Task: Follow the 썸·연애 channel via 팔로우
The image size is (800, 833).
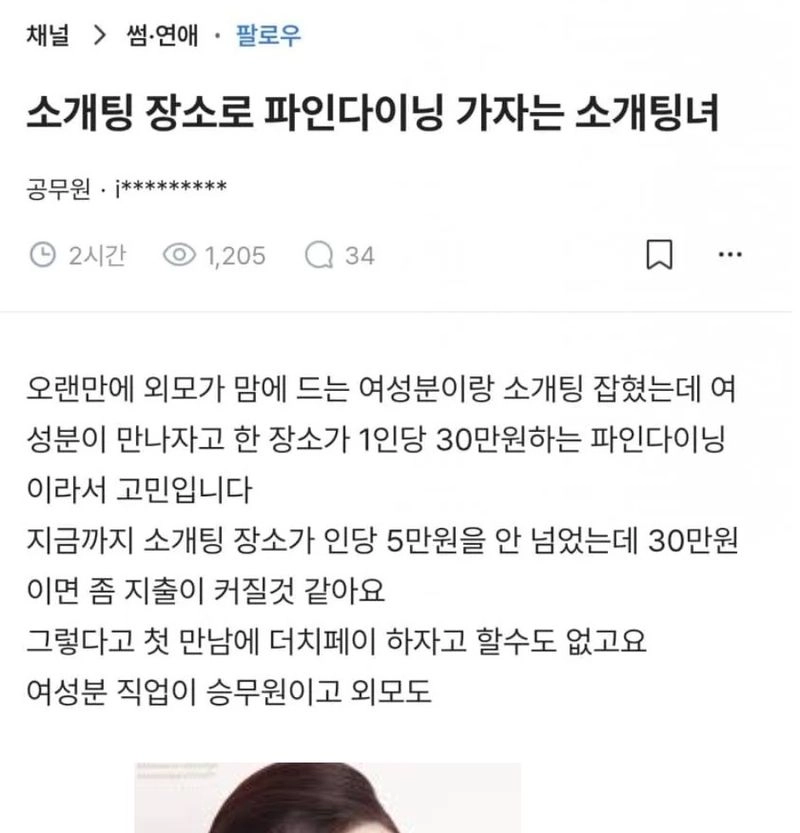Action: pyautogui.click(x=268, y=36)
